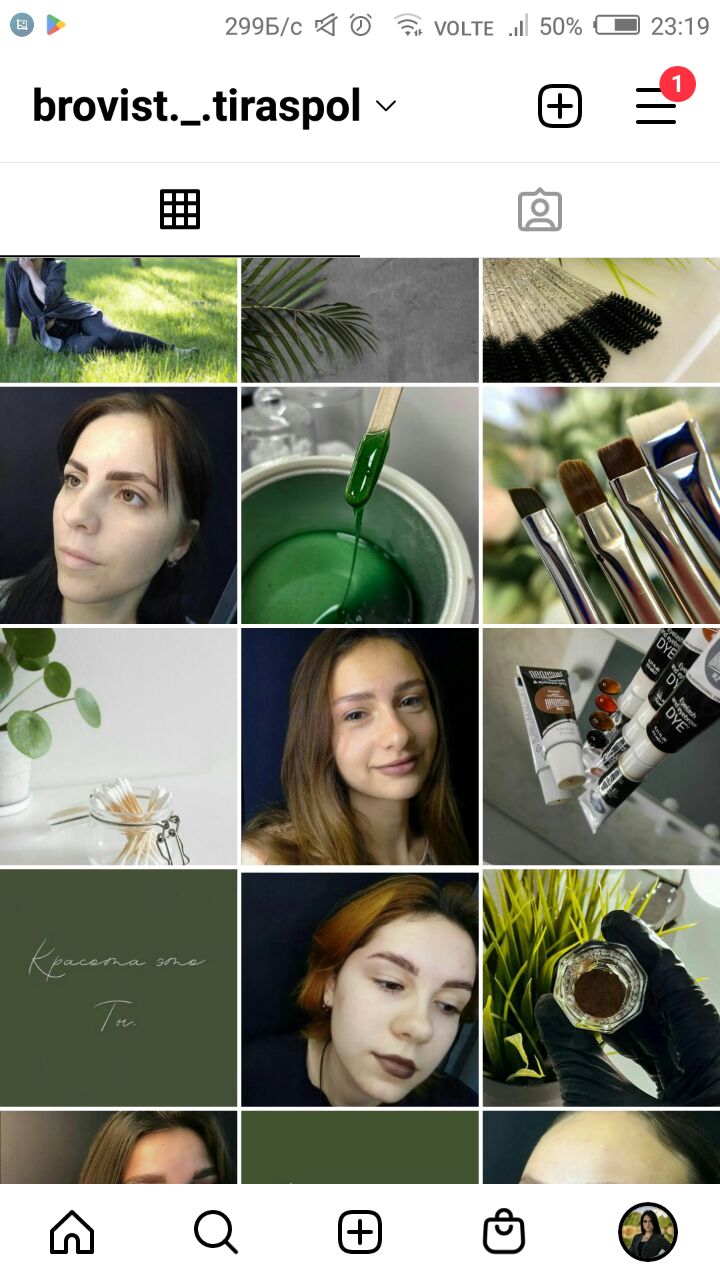Open the green wax spatula post

coord(360,505)
